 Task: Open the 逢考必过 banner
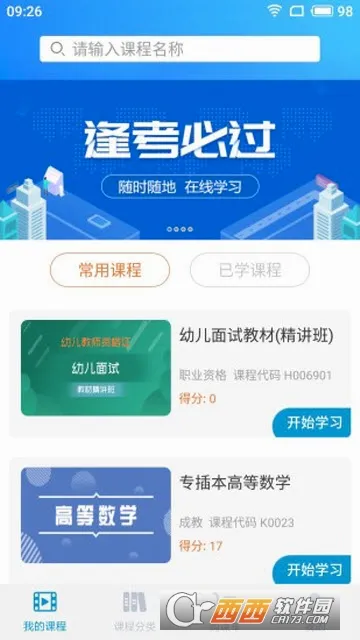180,160
